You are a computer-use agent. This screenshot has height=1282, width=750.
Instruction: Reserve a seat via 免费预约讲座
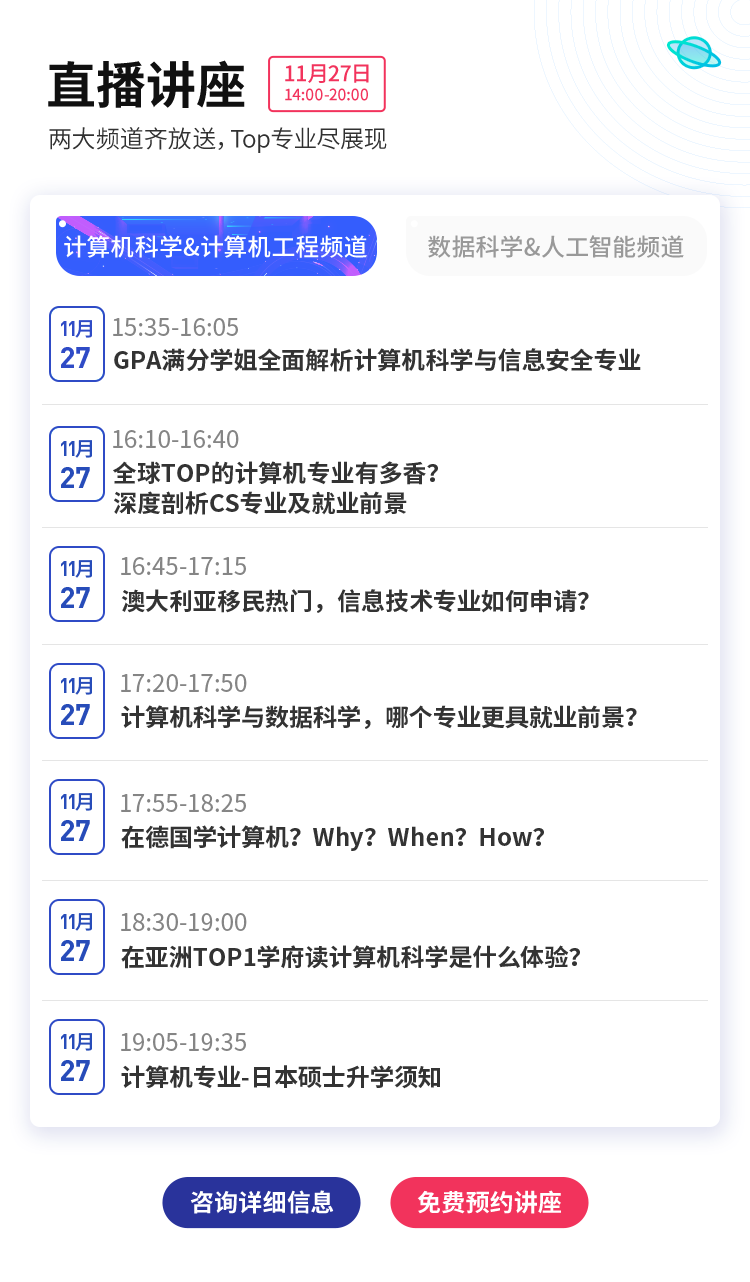[489, 1202]
